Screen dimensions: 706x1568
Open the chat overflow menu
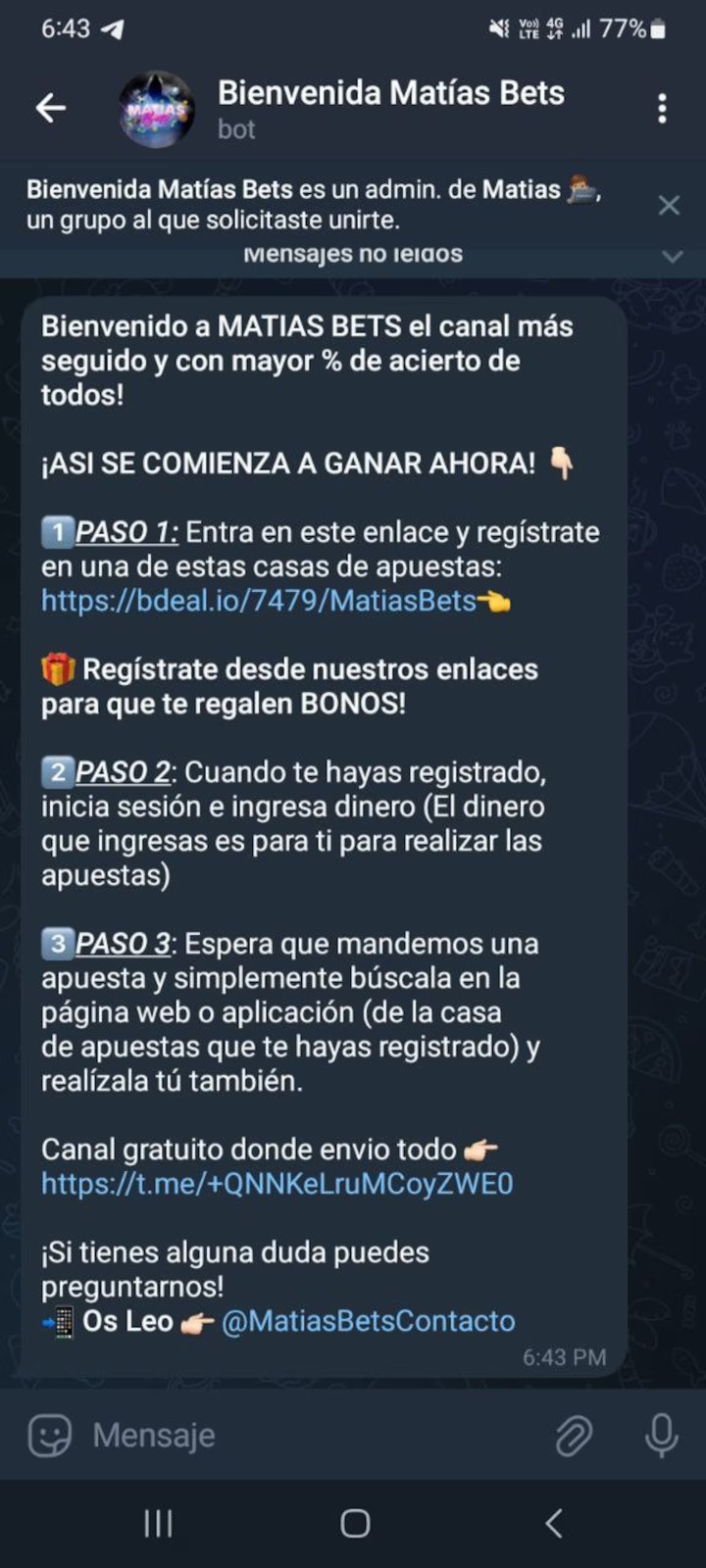point(663,109)
